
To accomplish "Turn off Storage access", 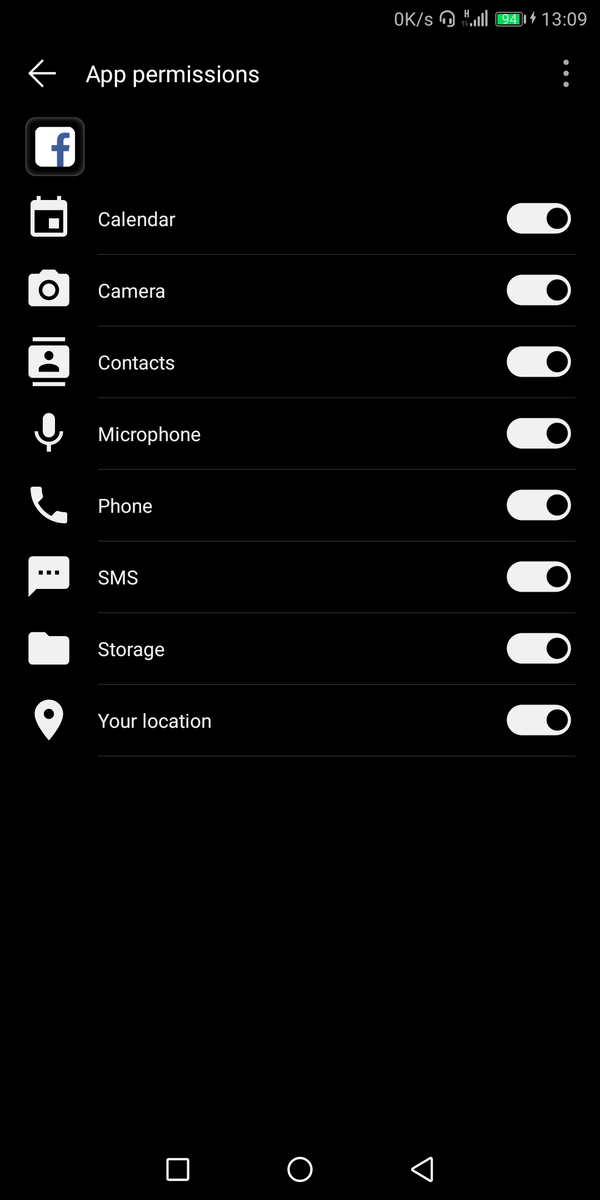I will point(539,649).
